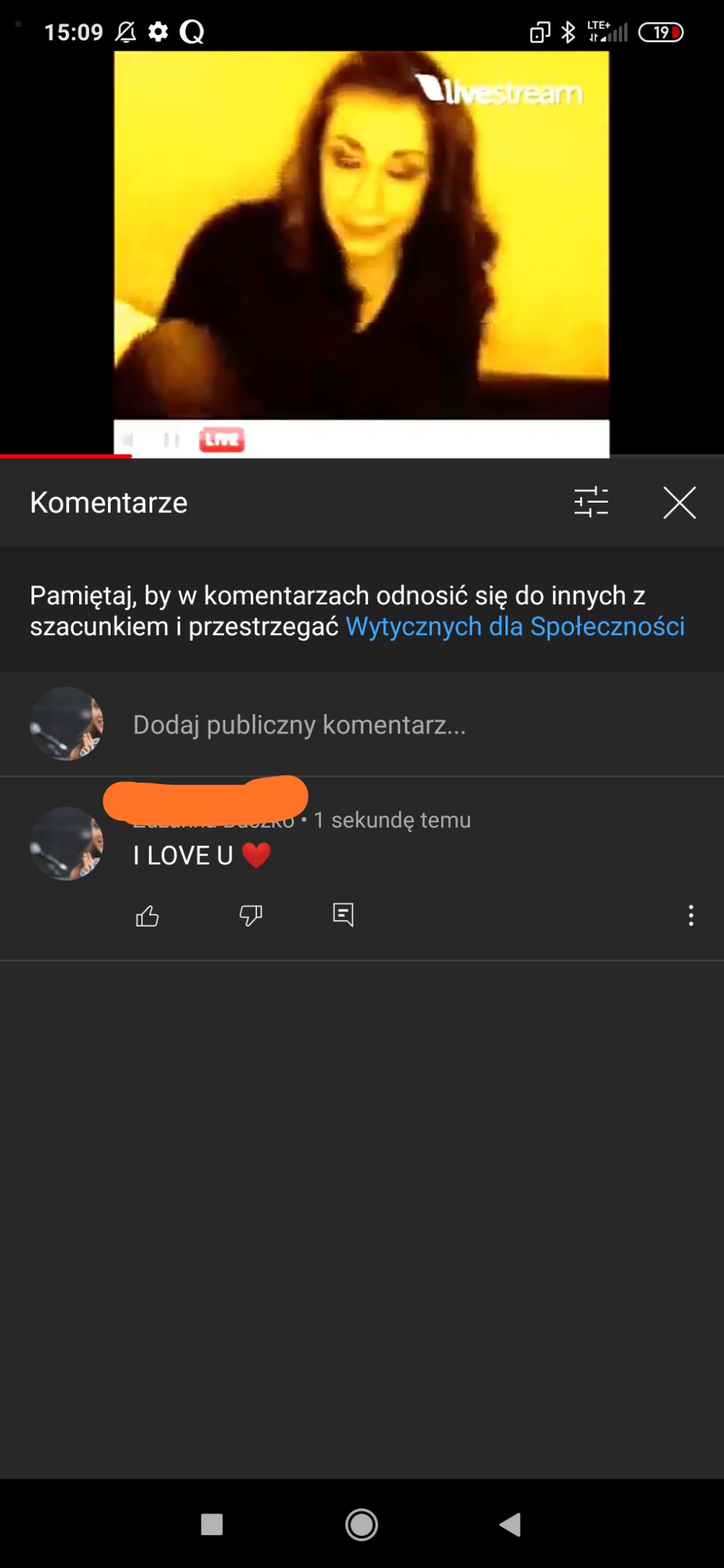The height and width of the screenshot is (1568, 724).
Task: Reply to the I LOVE U comment
Action: pyautogui.click(x=343, y=914)
